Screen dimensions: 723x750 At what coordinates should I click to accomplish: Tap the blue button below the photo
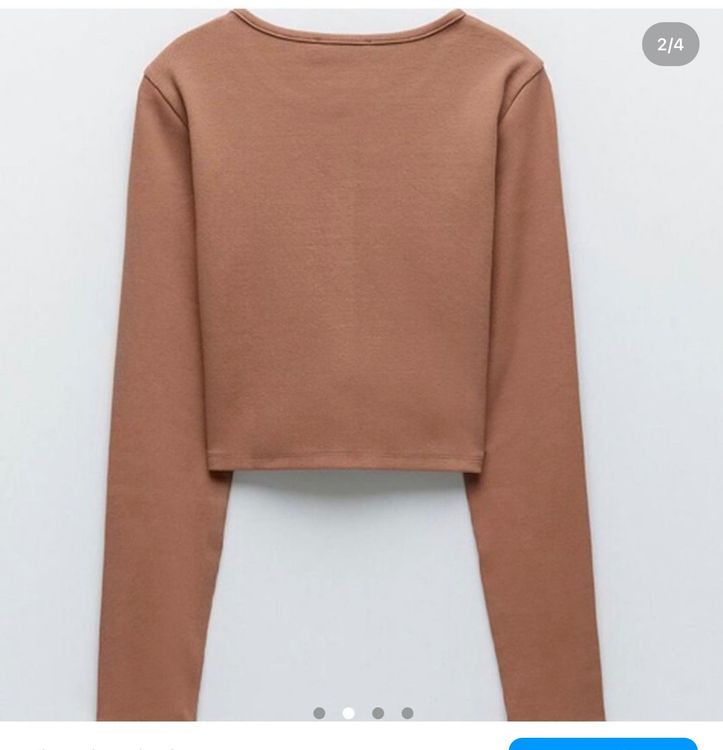[603, 744]
